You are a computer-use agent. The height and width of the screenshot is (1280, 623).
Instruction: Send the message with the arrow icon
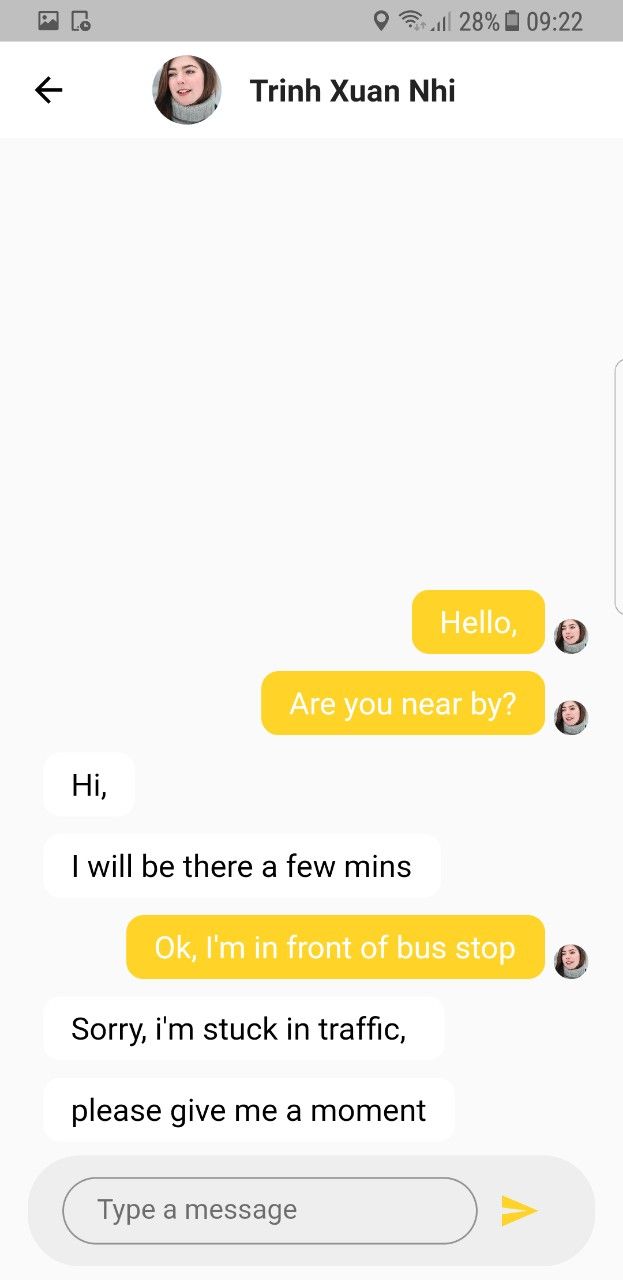click(x=519, y=1210)
